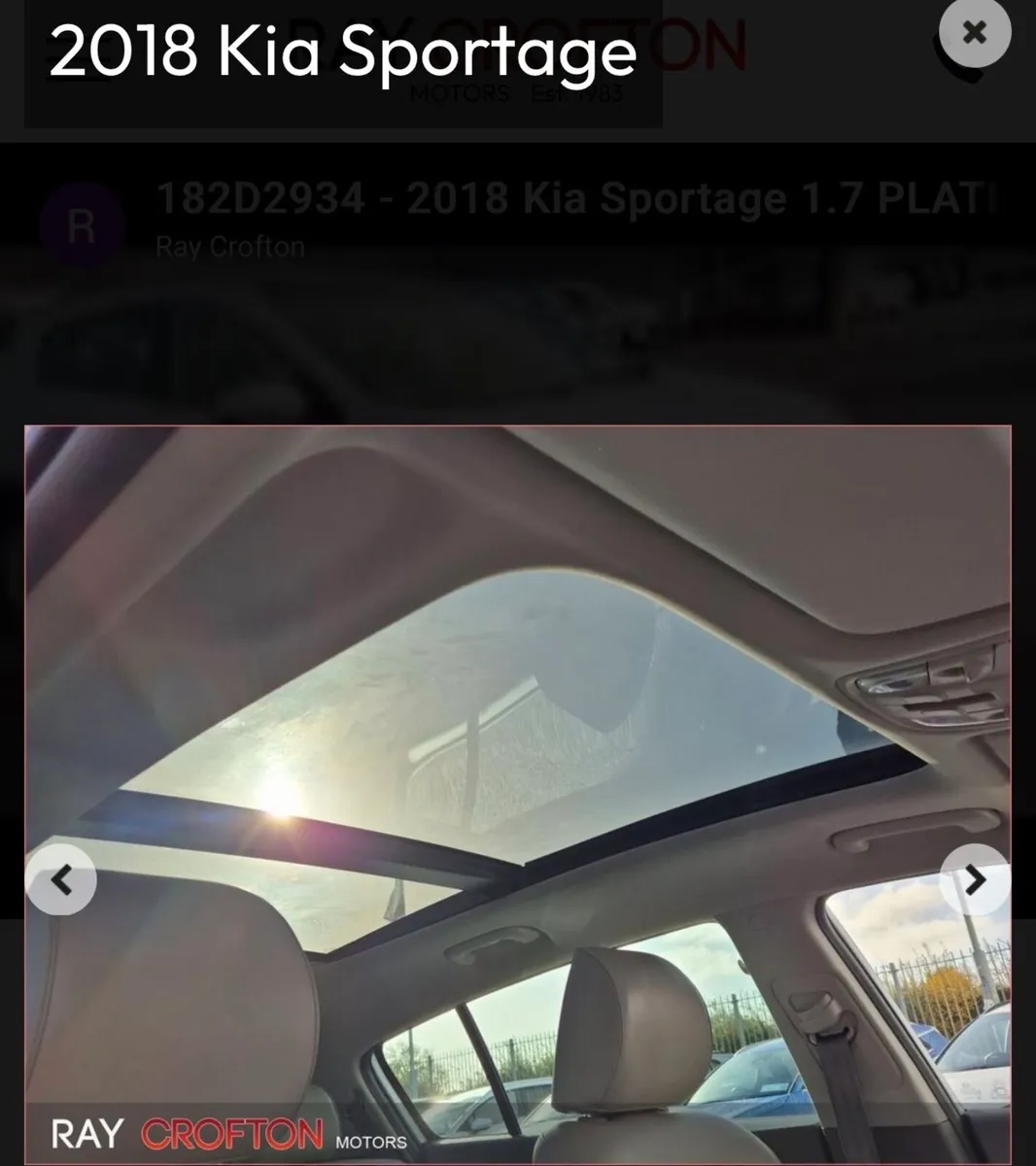Close the image gallery overlay
Viewport: 1036px width, 1166px height.
974,33
